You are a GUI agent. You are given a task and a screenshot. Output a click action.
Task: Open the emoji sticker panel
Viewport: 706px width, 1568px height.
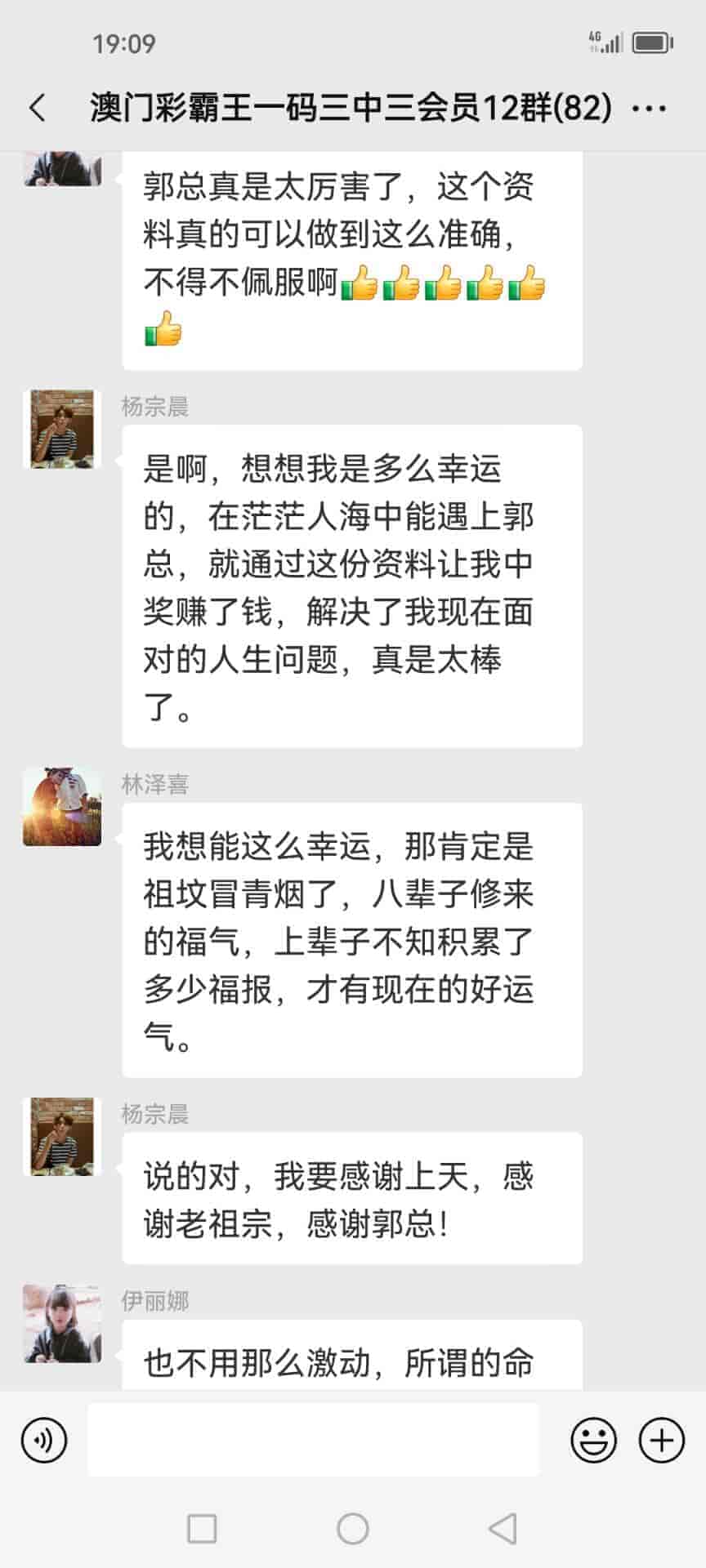coord(593,1440)
